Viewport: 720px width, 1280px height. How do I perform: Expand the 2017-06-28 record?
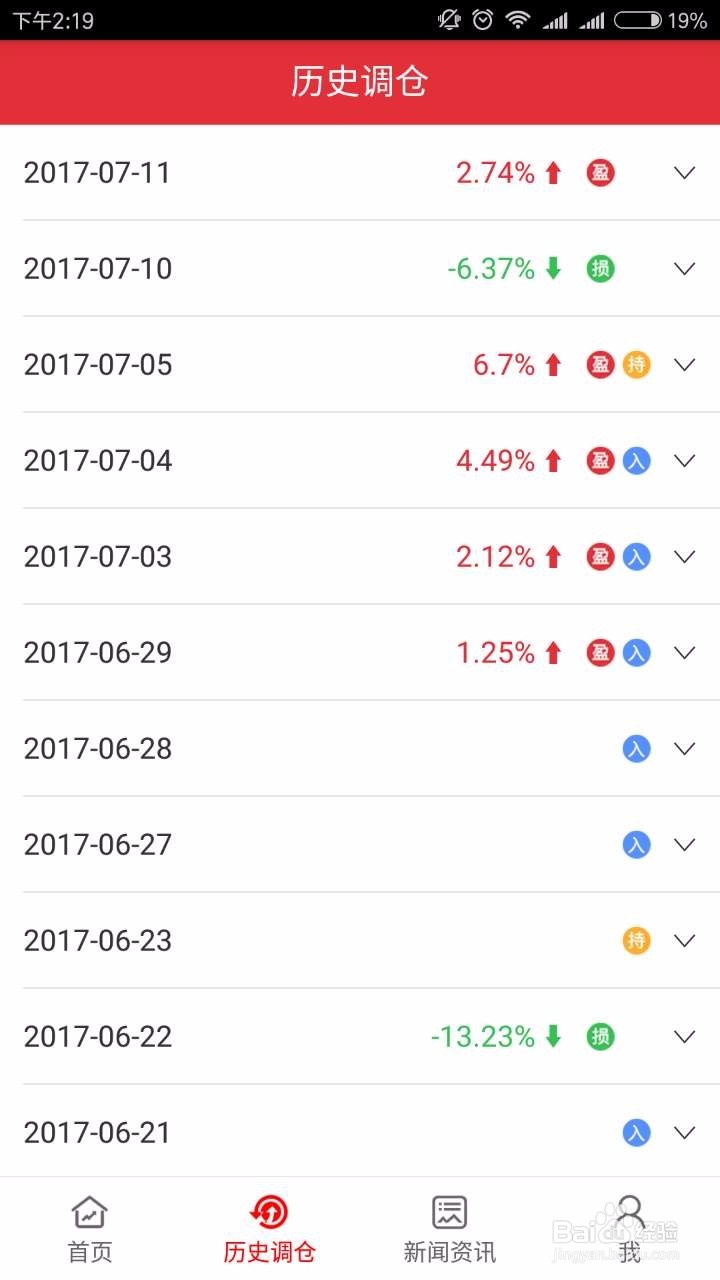coord(684,749)
